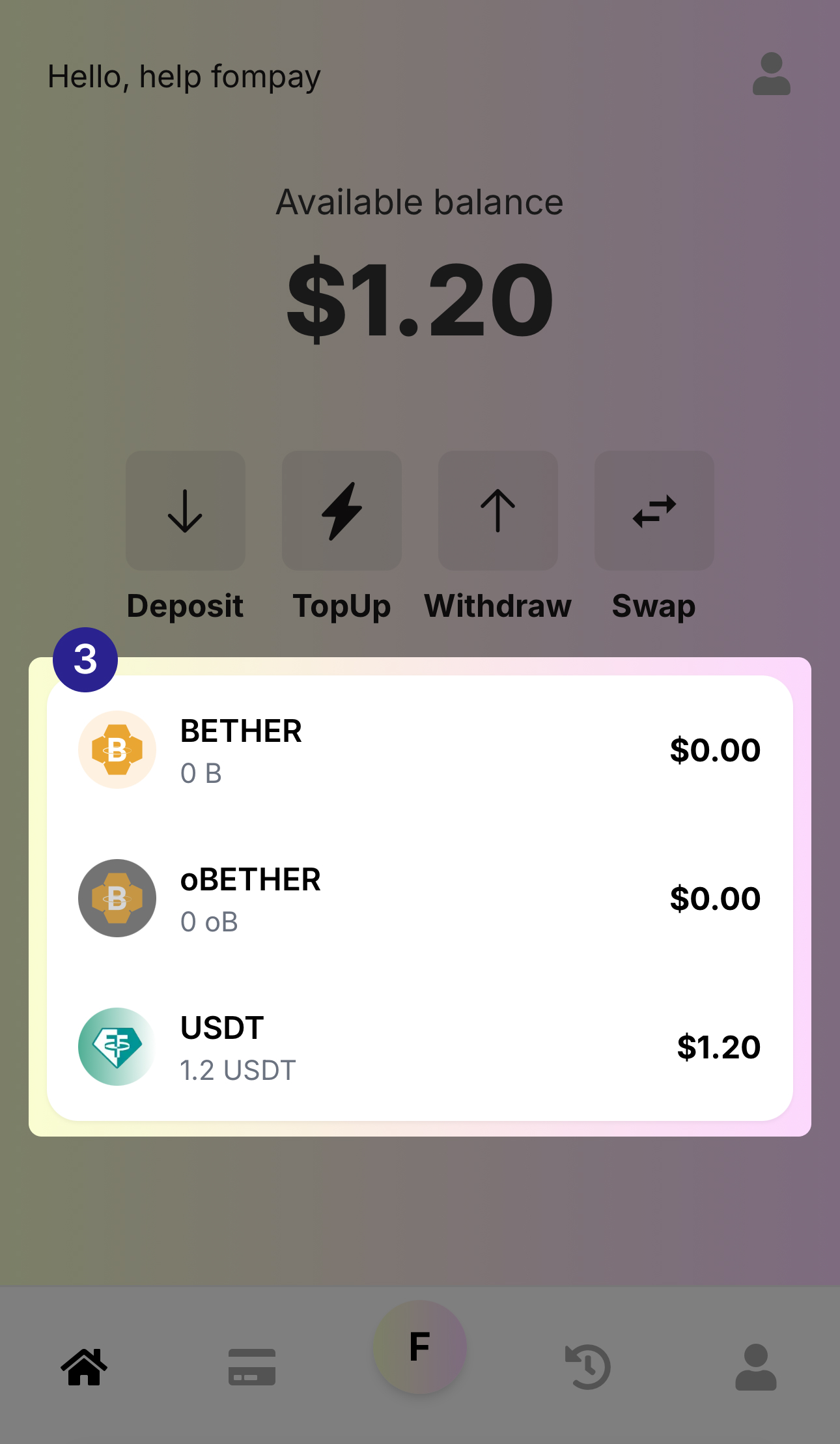Tap the center F button
The width and height of the screenshot is (840, 1444).
pyautogui.click(x=419, y=1347)
